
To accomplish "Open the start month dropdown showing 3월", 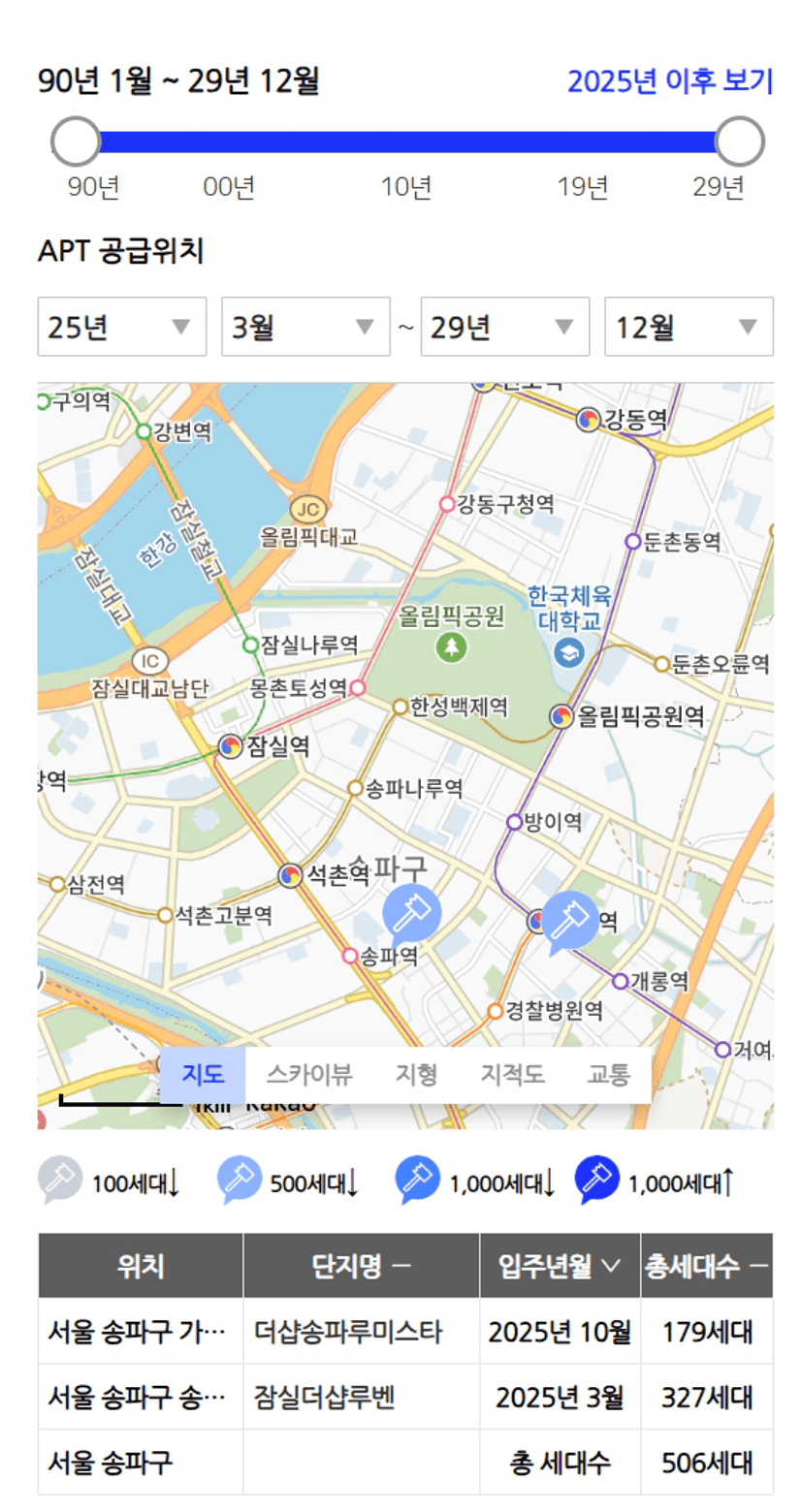I will tap(305, 327).
